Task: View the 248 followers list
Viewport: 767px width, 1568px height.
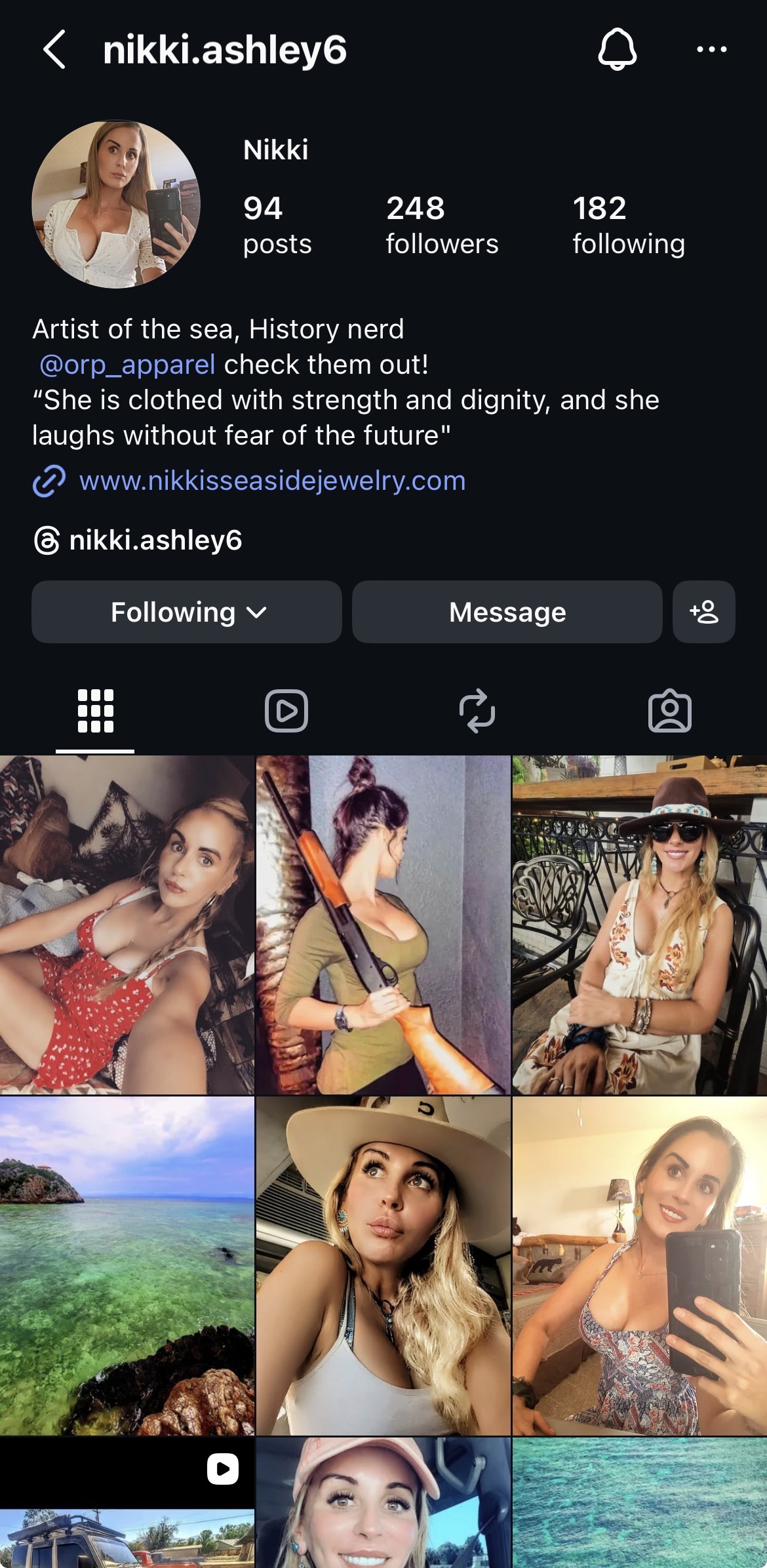Action: pyautogui.click(x=441, y=225)
